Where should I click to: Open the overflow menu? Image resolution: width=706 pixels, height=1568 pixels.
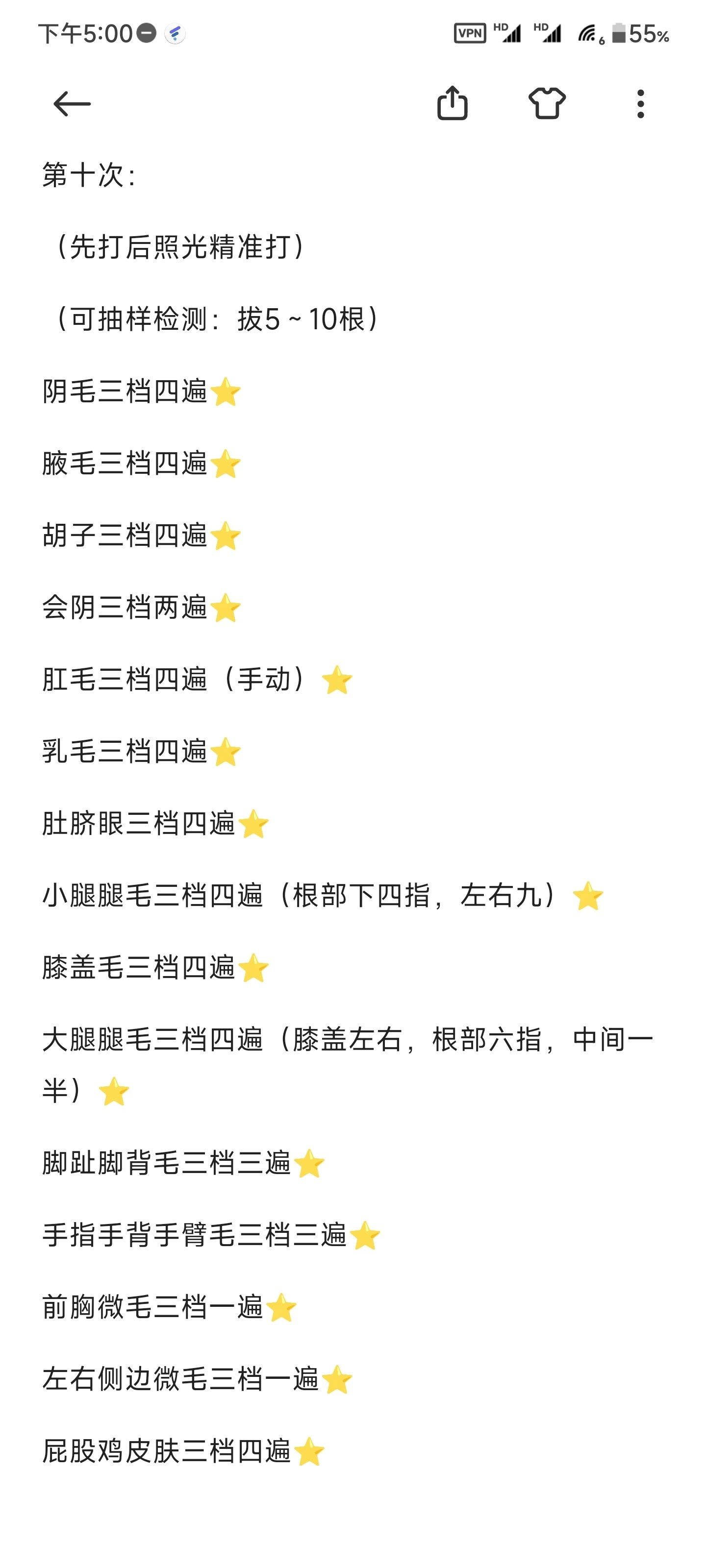(640, 104)
